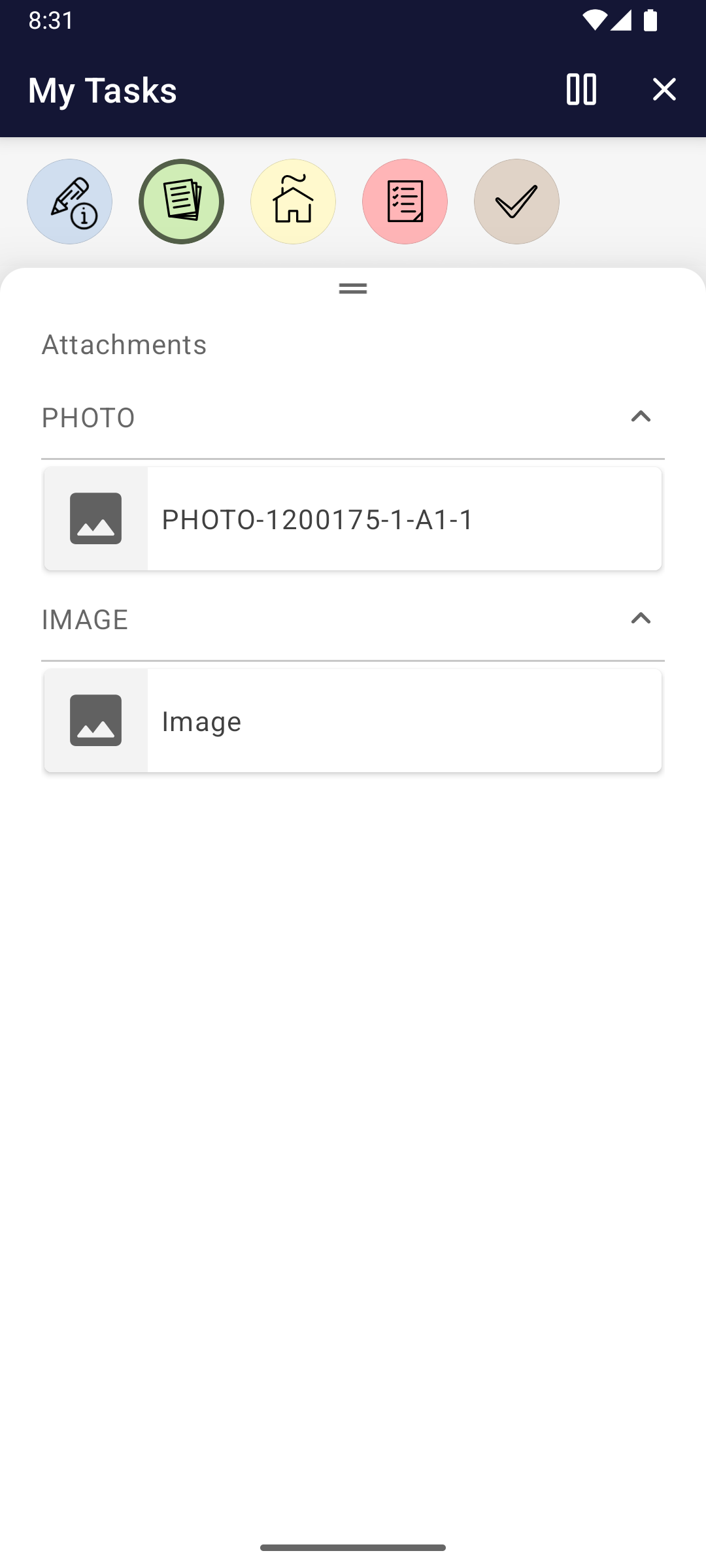Close the My Tasks screen
Viewport: 706px width, 1568px height.
[x=664, y=90]
